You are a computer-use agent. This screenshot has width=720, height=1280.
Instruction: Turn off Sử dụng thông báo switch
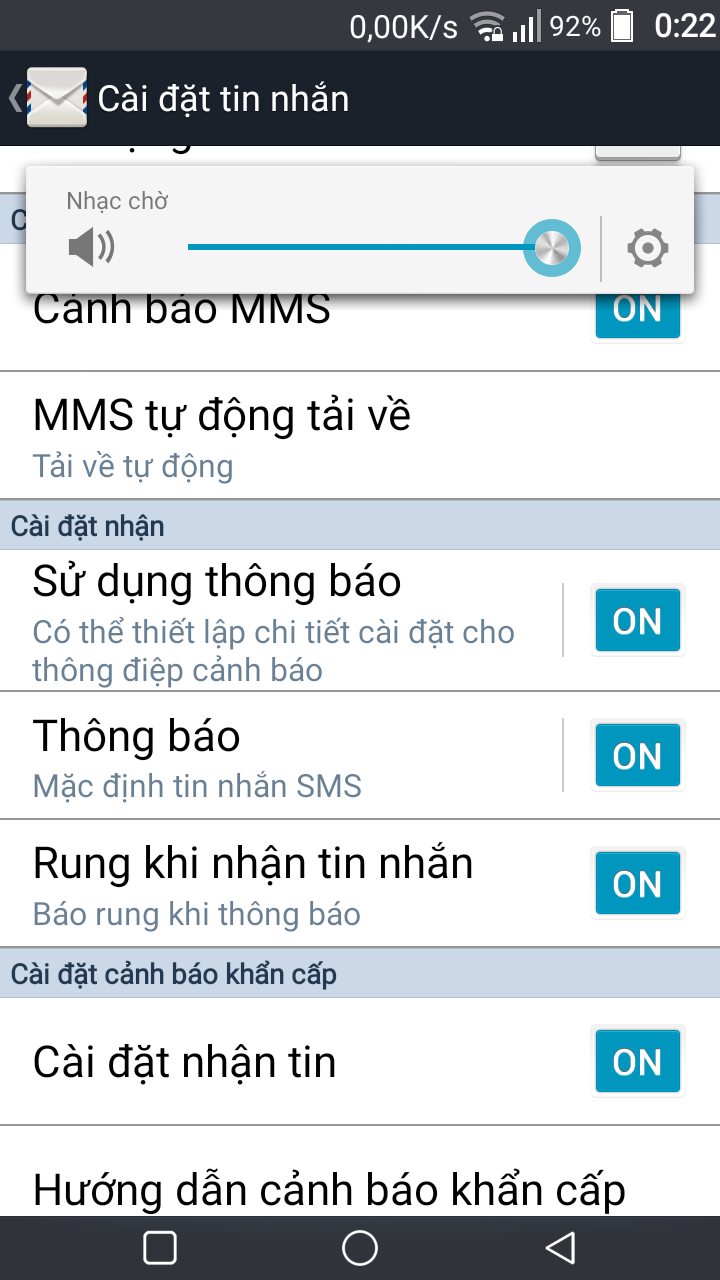tap(637, 622)
